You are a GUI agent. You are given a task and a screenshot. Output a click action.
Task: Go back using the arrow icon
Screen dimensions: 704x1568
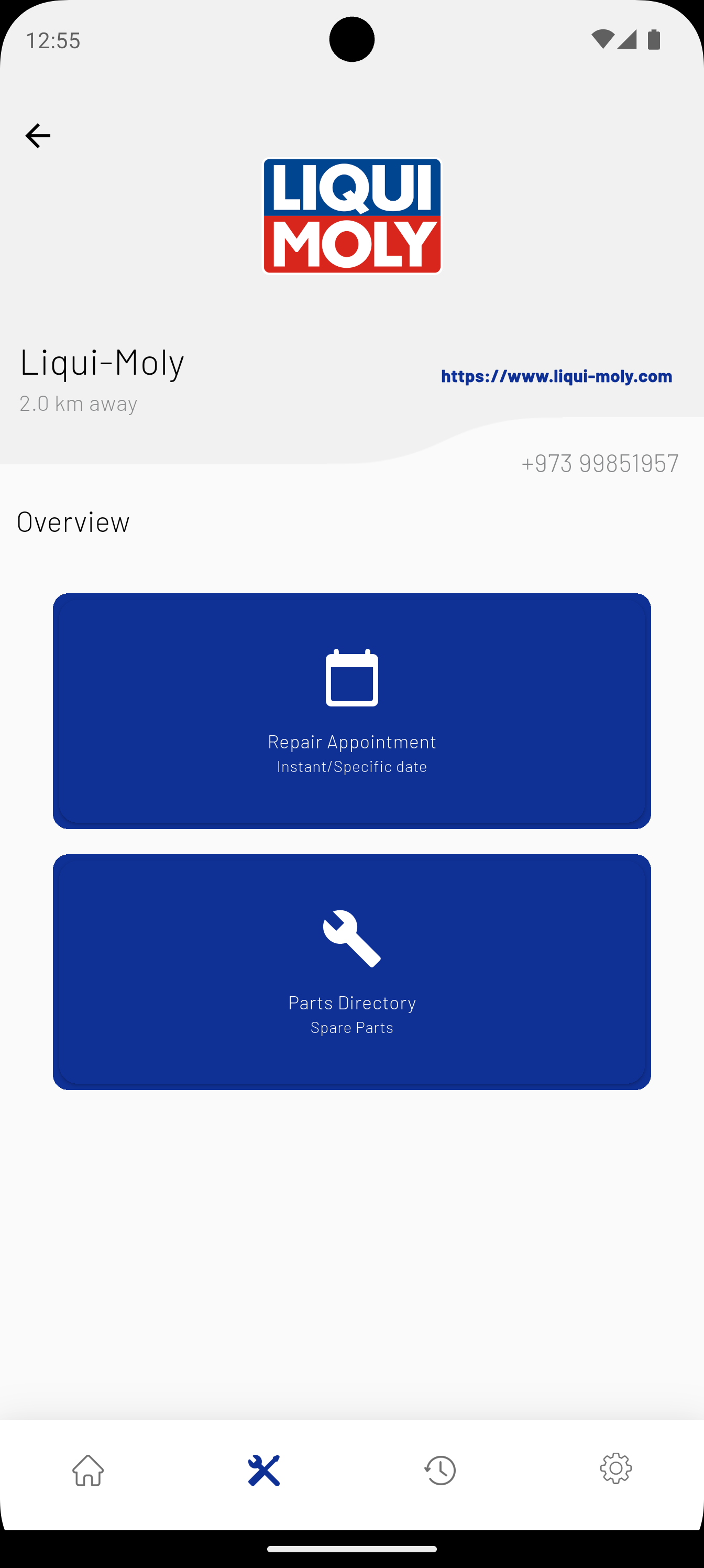[x=38, y=136]
